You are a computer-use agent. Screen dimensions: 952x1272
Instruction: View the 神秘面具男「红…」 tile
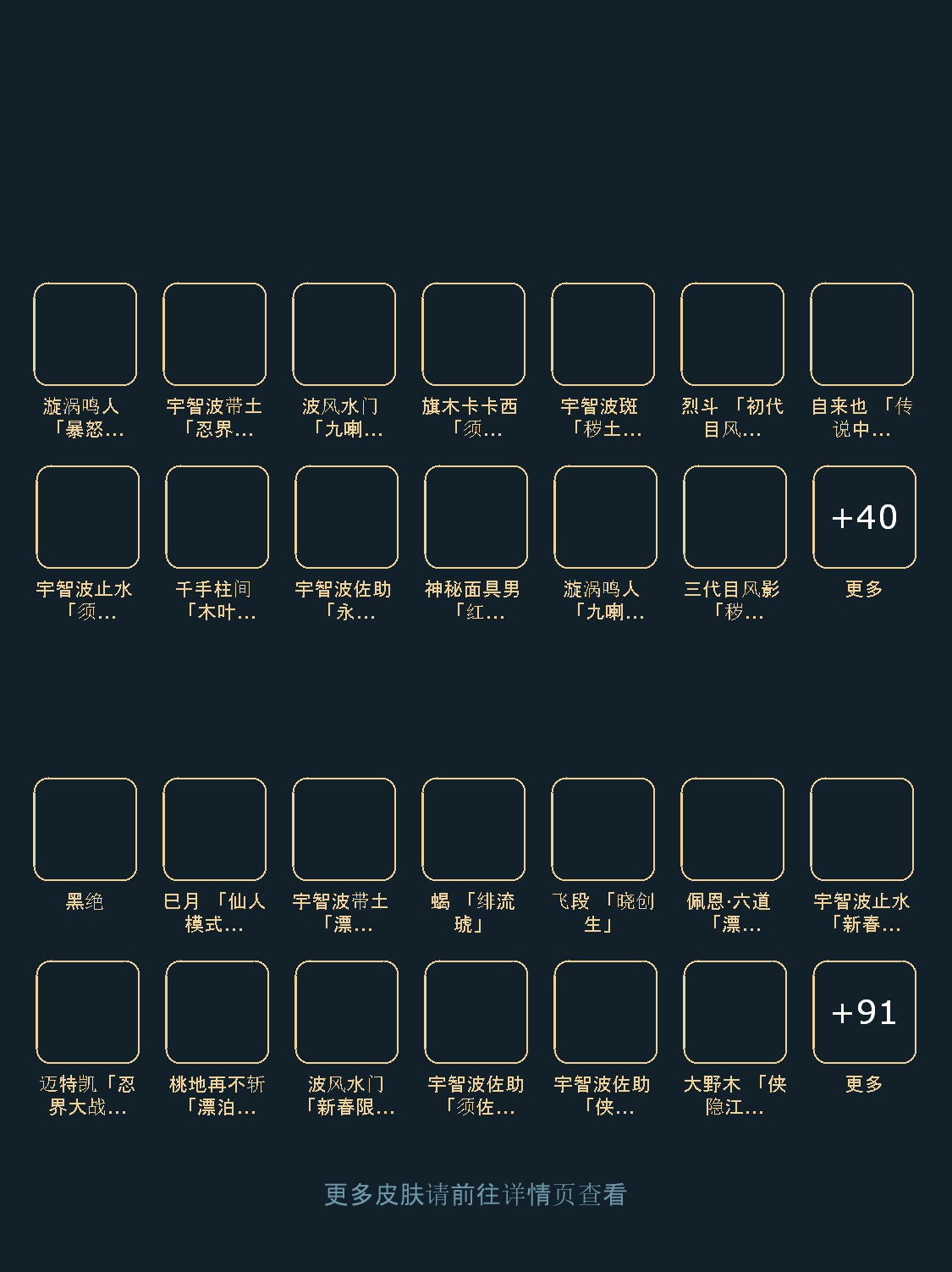click(476, 517)
